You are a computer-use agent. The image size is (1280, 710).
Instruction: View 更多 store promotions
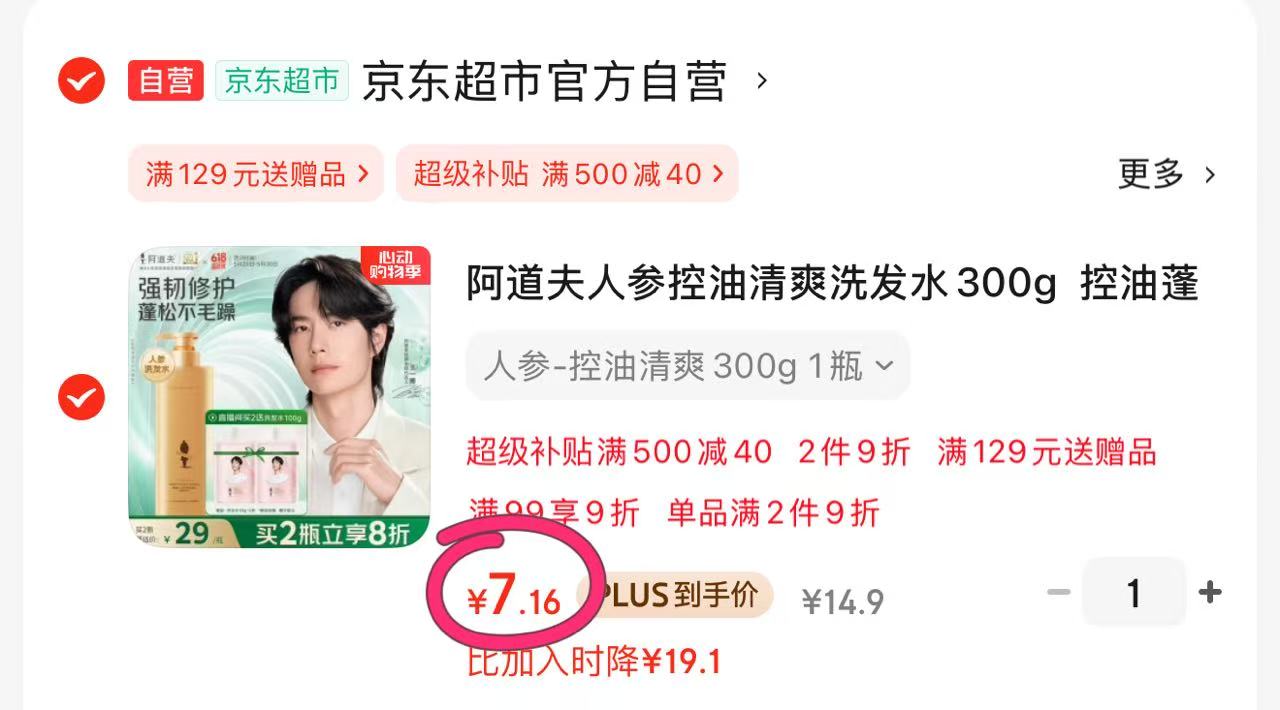coord(1166,175)
